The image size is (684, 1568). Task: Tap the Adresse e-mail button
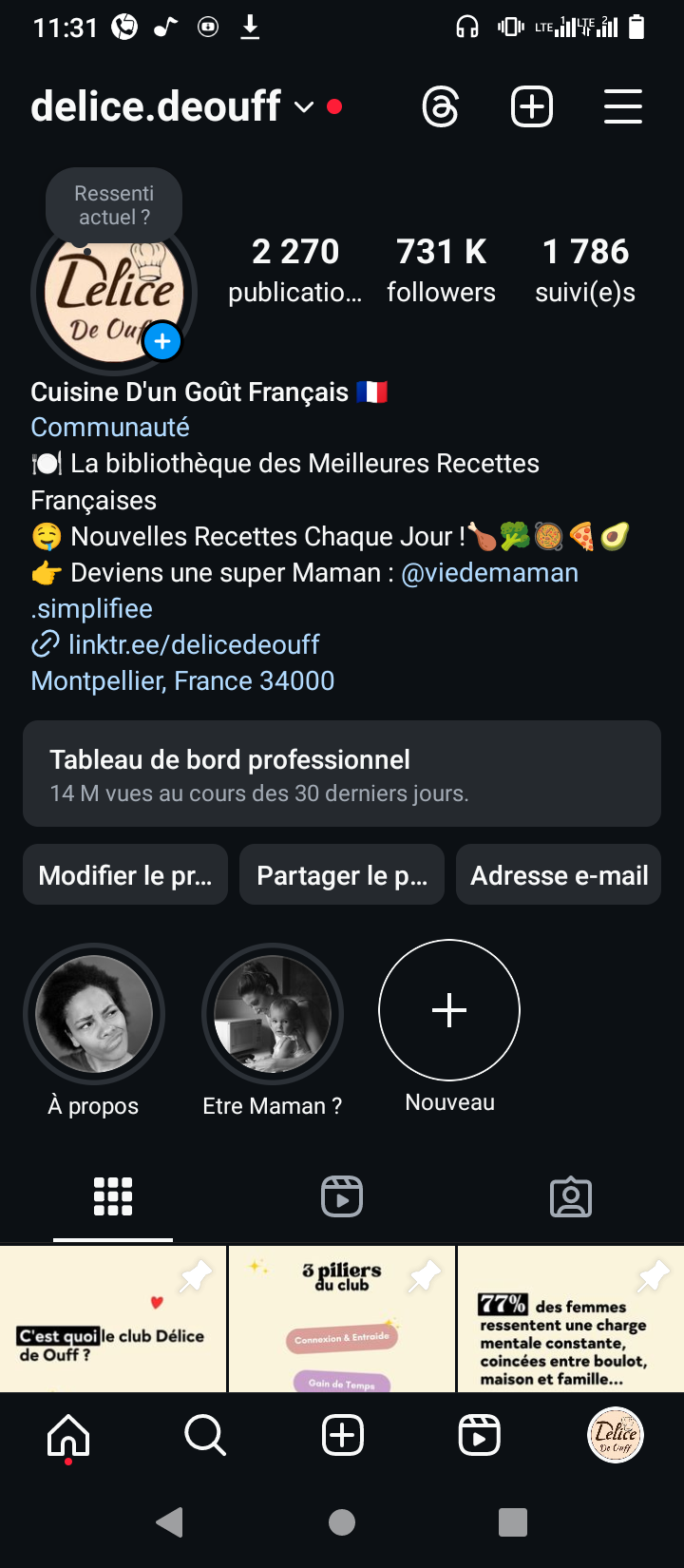pos(559,874)
